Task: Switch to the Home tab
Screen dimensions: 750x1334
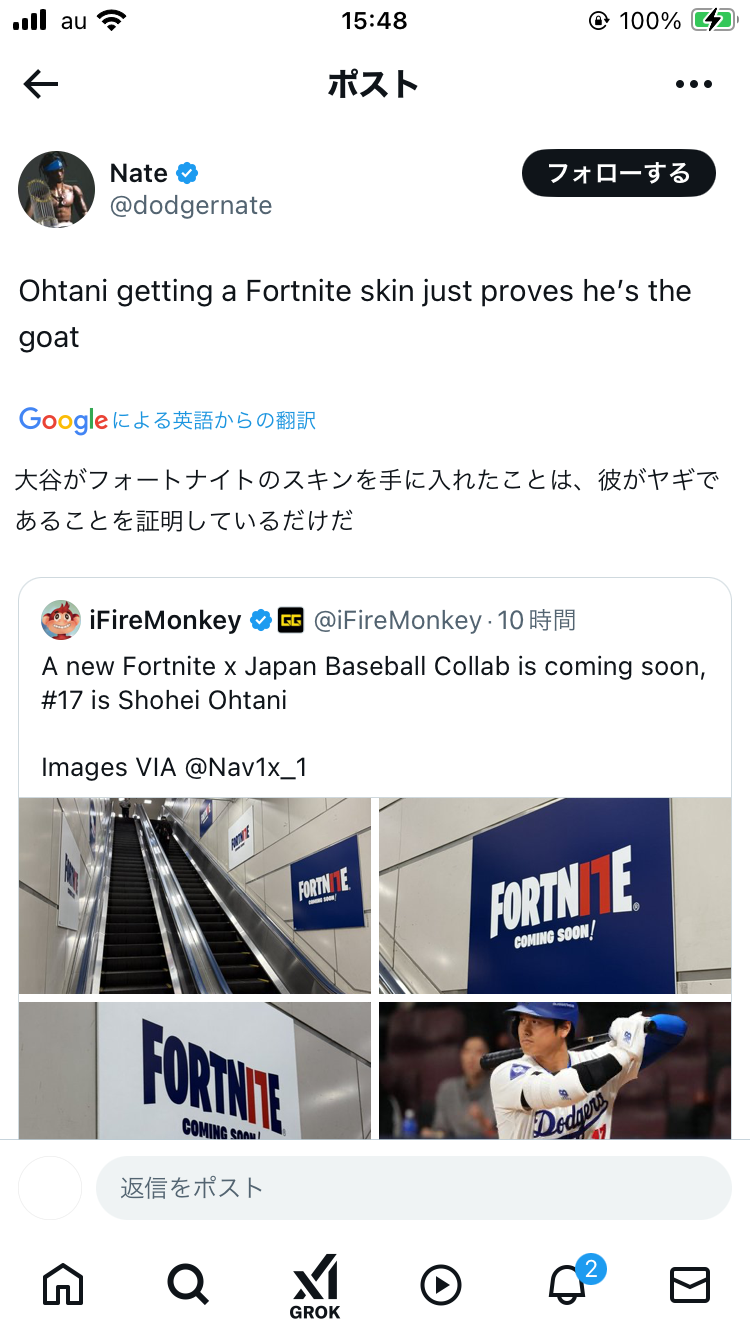Action: (x=63, y=1284)
